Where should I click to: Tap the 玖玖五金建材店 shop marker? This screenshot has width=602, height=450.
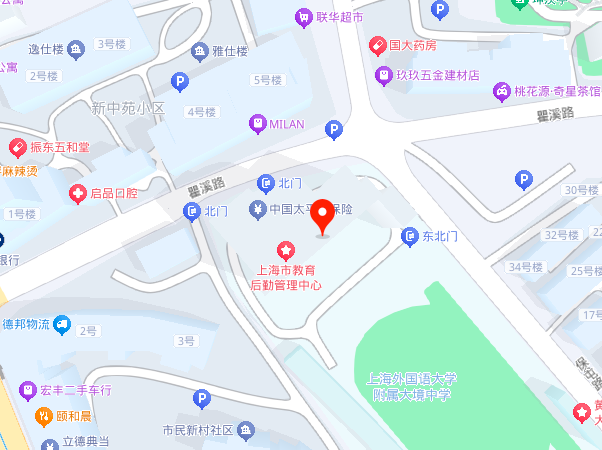(383, 75)
